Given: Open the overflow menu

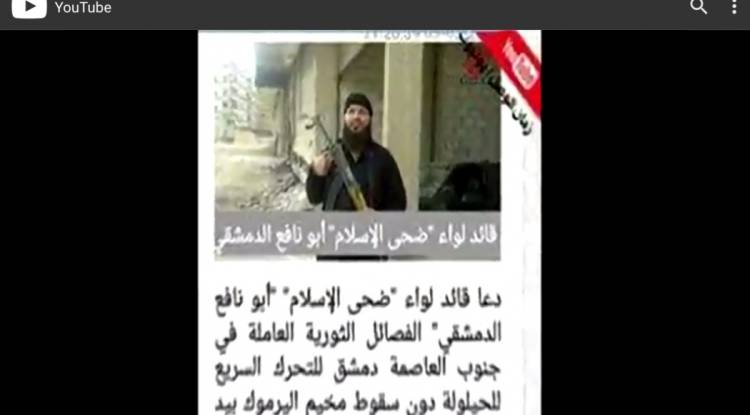Looking at the screenshot, I should pos(734,8).
